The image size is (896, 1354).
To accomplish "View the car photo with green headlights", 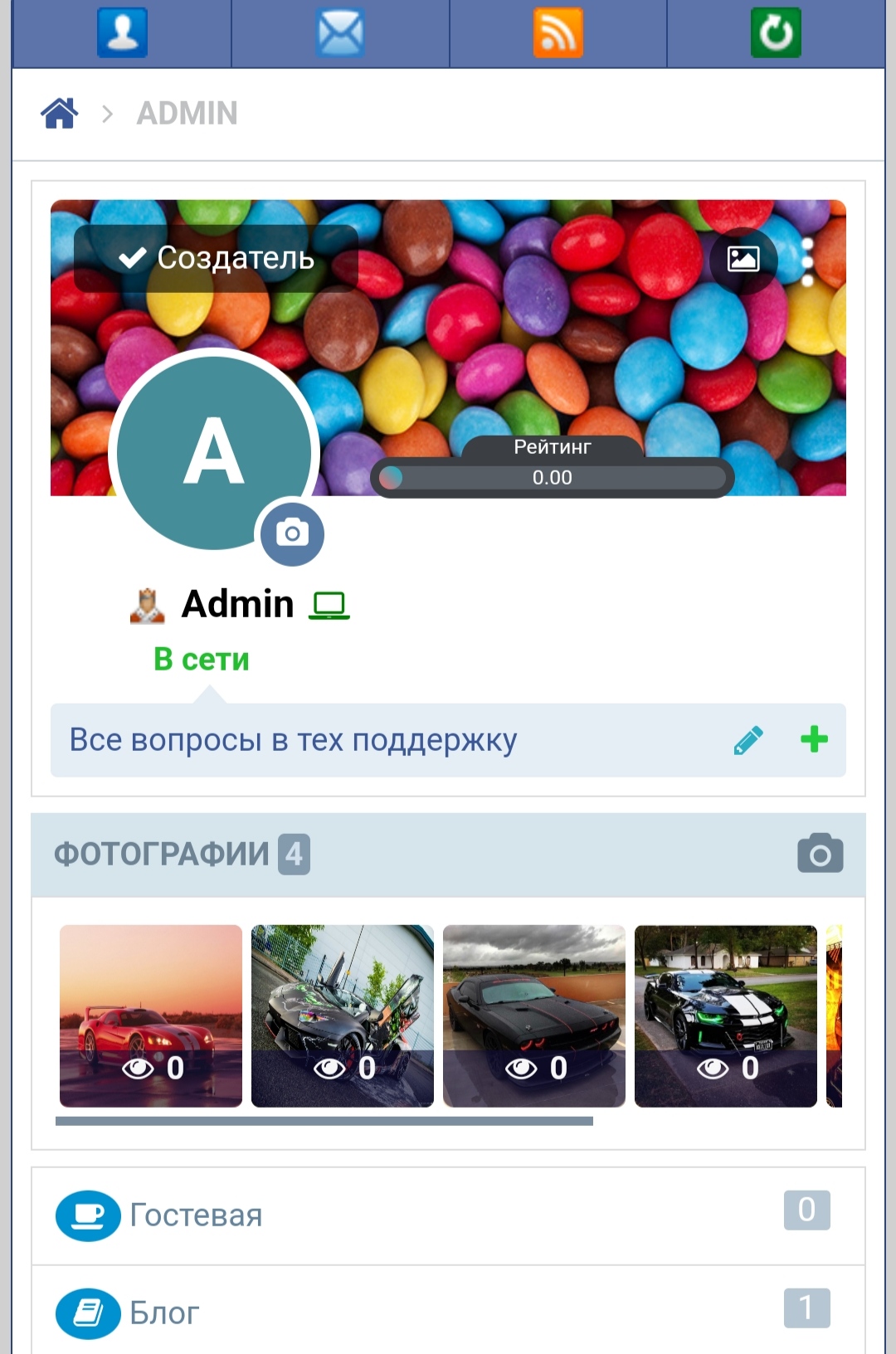I will point(726,1016).
